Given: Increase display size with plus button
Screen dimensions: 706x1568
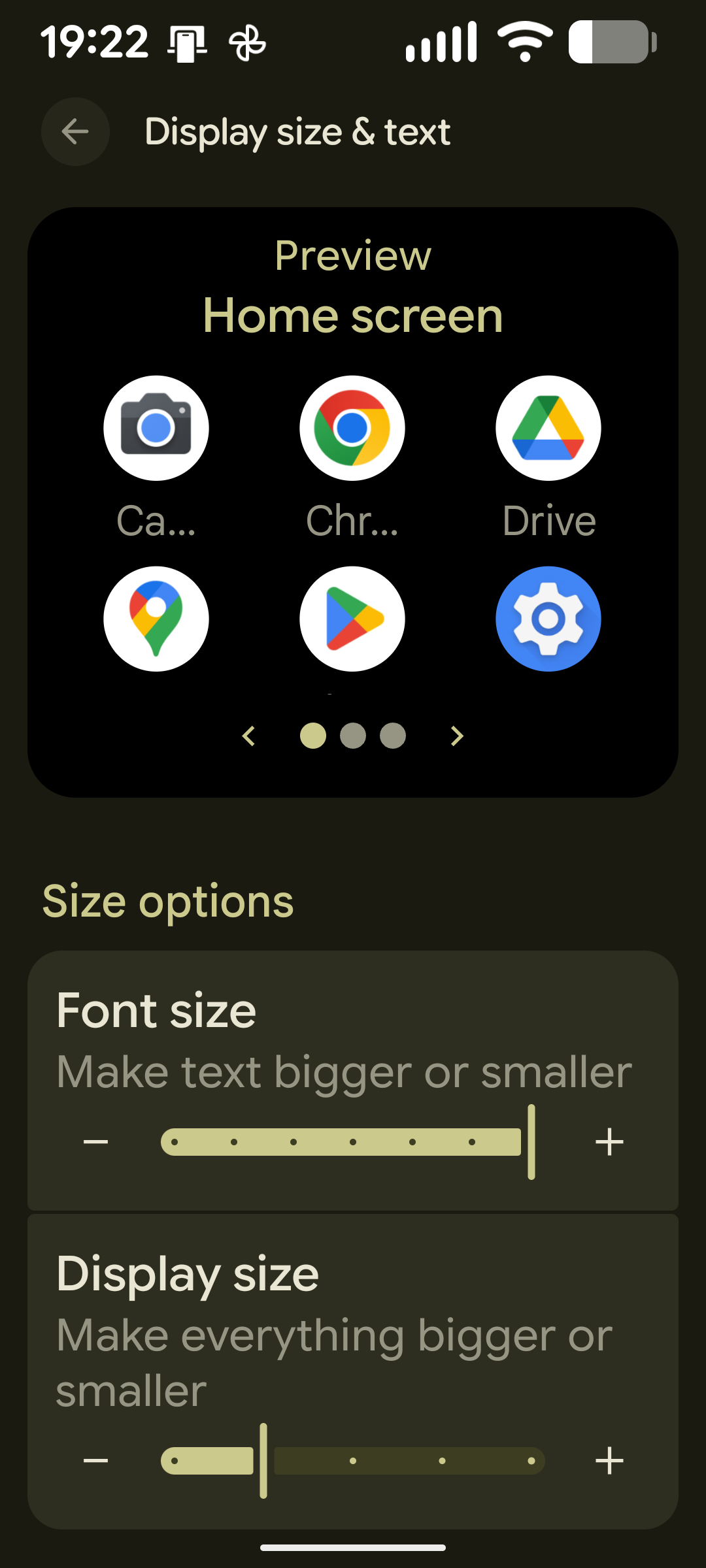Looking at the screenshot, I should (609, 1460).
